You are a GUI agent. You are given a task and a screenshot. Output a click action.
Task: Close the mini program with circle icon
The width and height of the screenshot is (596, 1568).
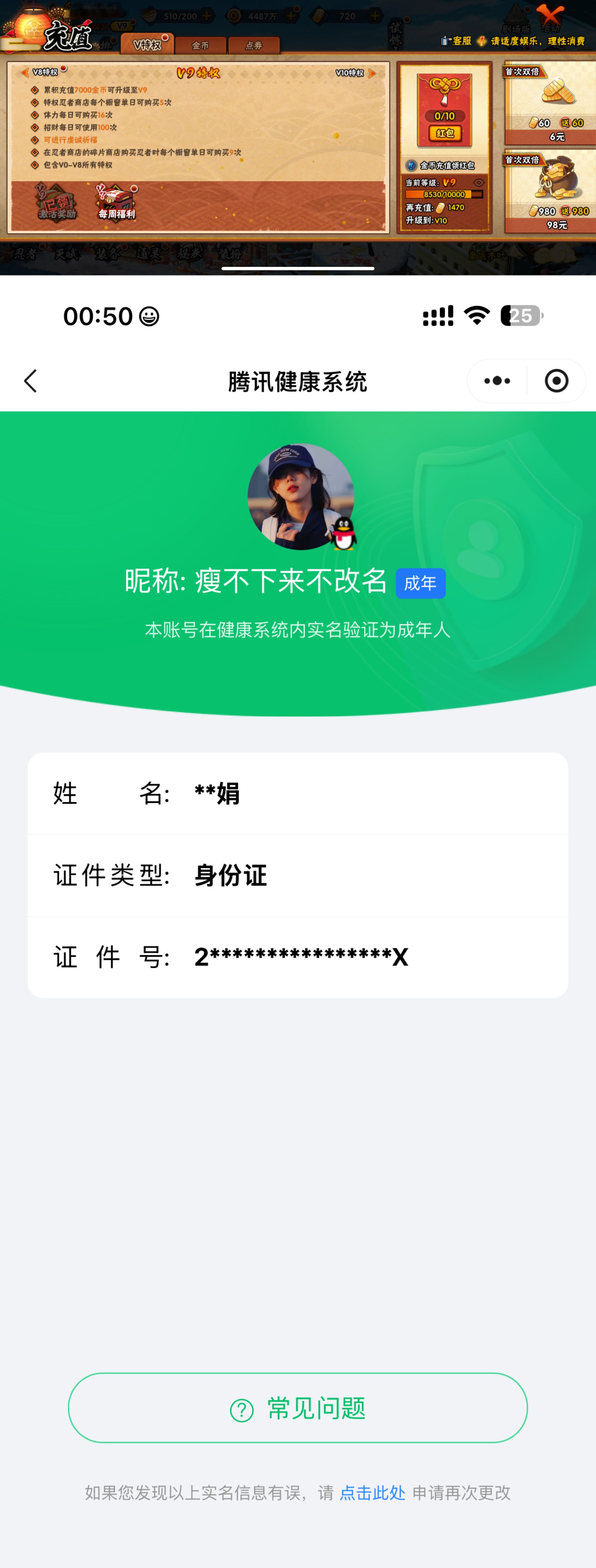click(556, 381)
